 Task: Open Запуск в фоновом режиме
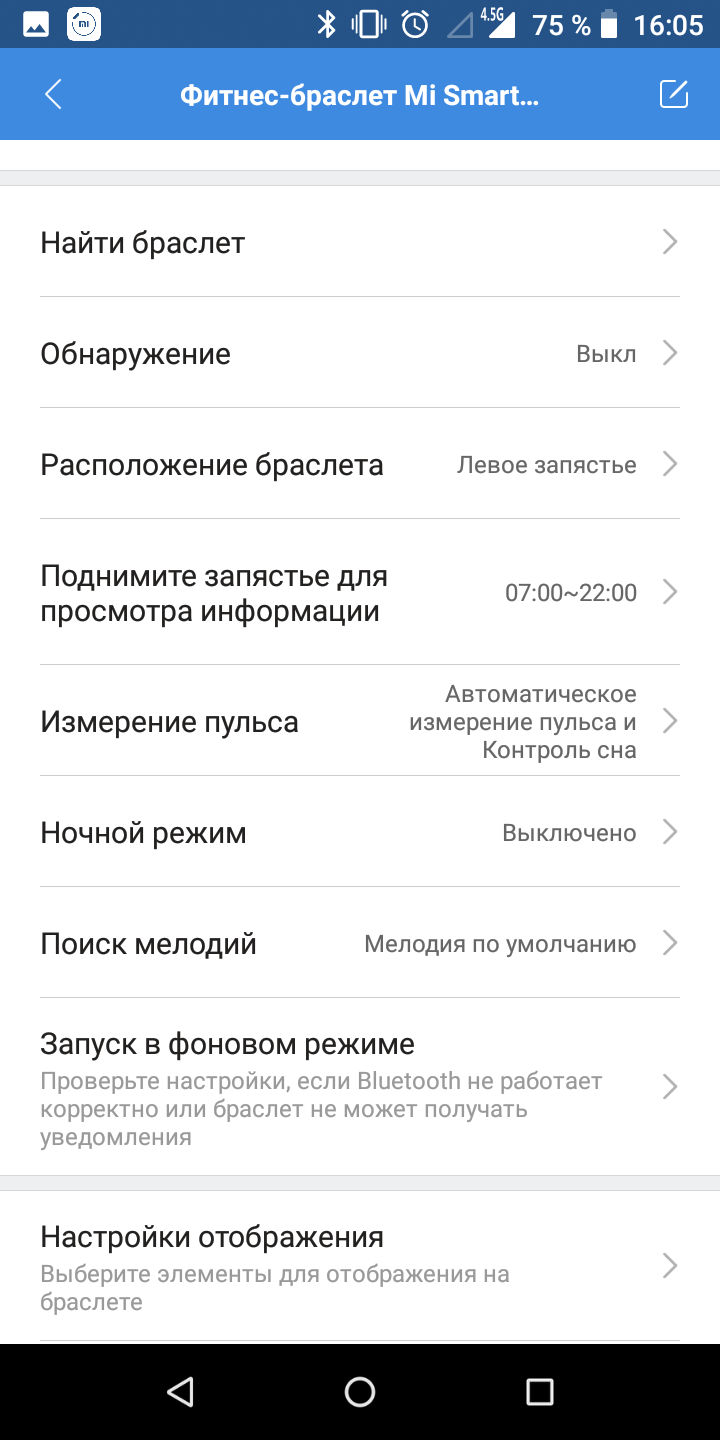[360, 1086]
